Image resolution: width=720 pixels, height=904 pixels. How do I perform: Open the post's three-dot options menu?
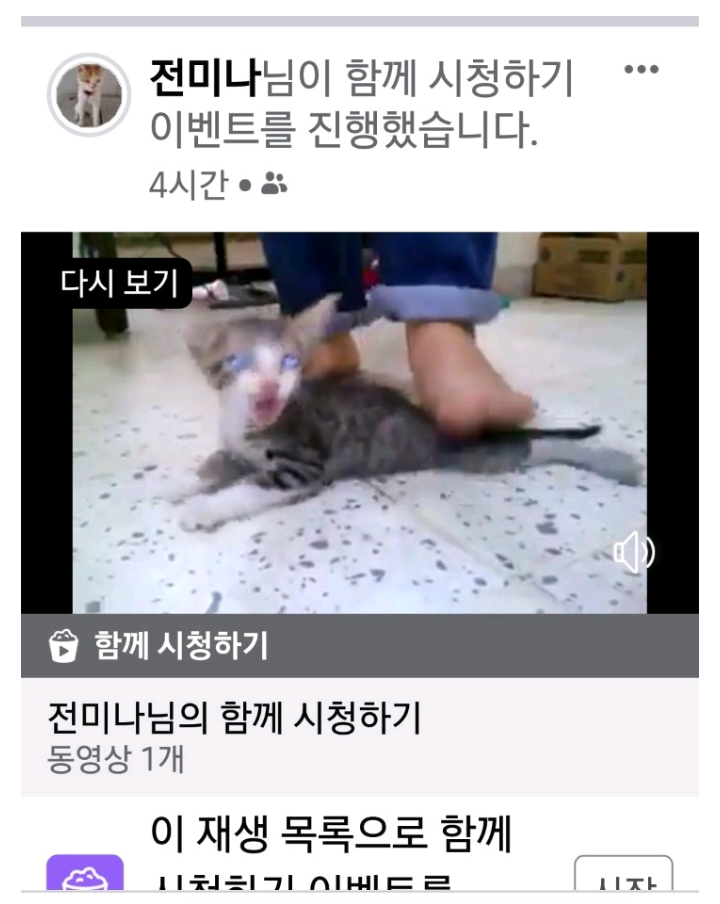point(641,70)
